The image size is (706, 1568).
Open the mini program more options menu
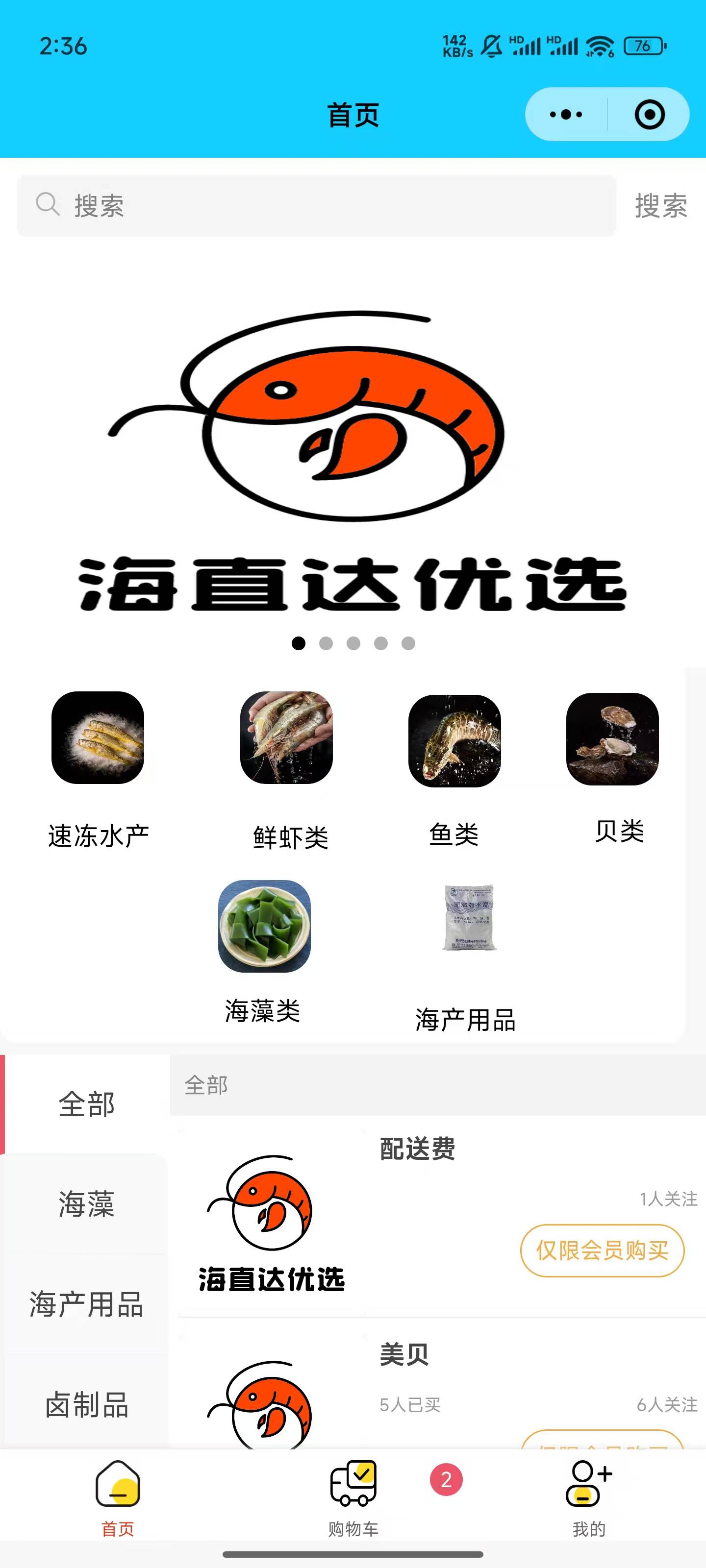pos(565,115)
